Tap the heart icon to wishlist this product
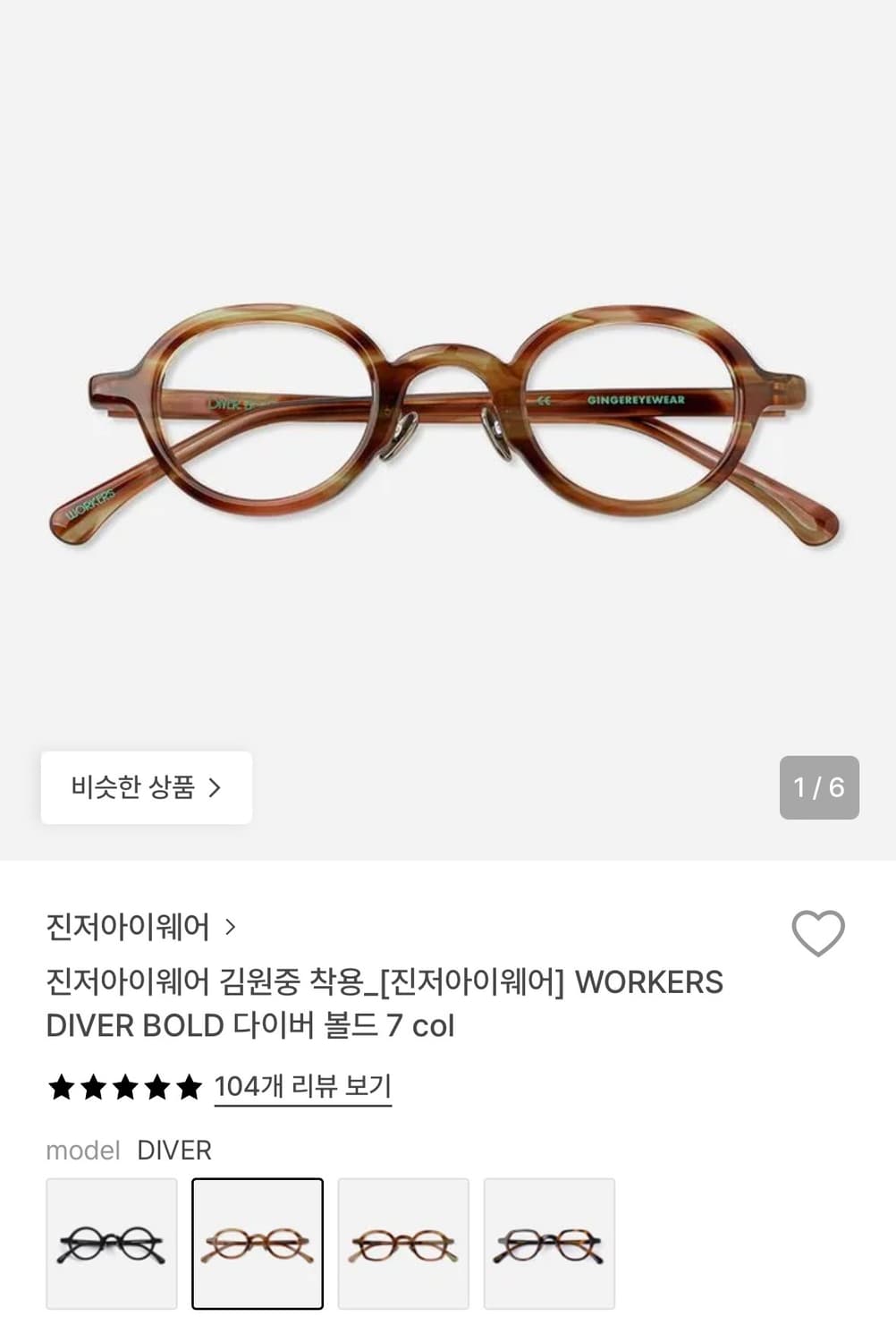Image resolution: width=896 pixels, height=1342 pixels. pos(818,936)
